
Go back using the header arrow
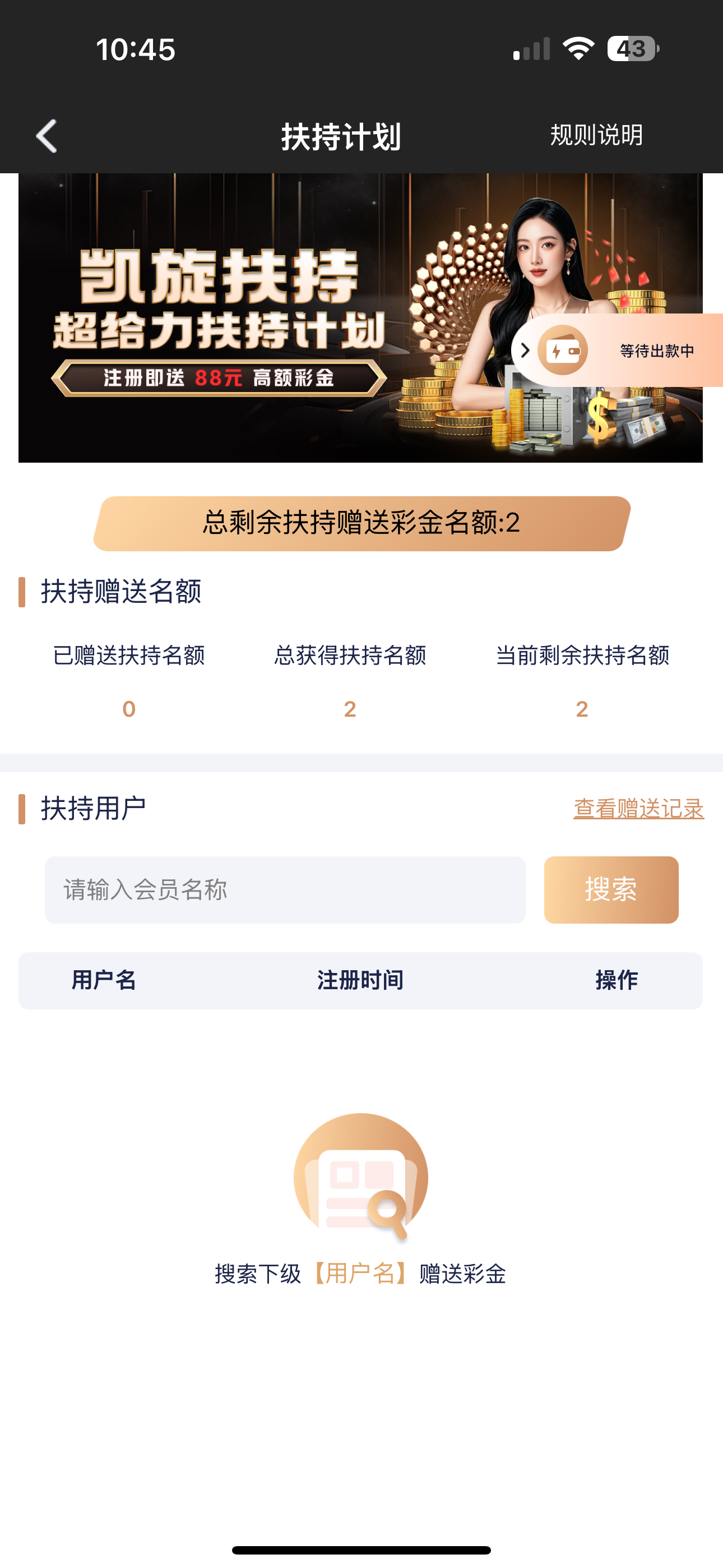pos(47,136)
